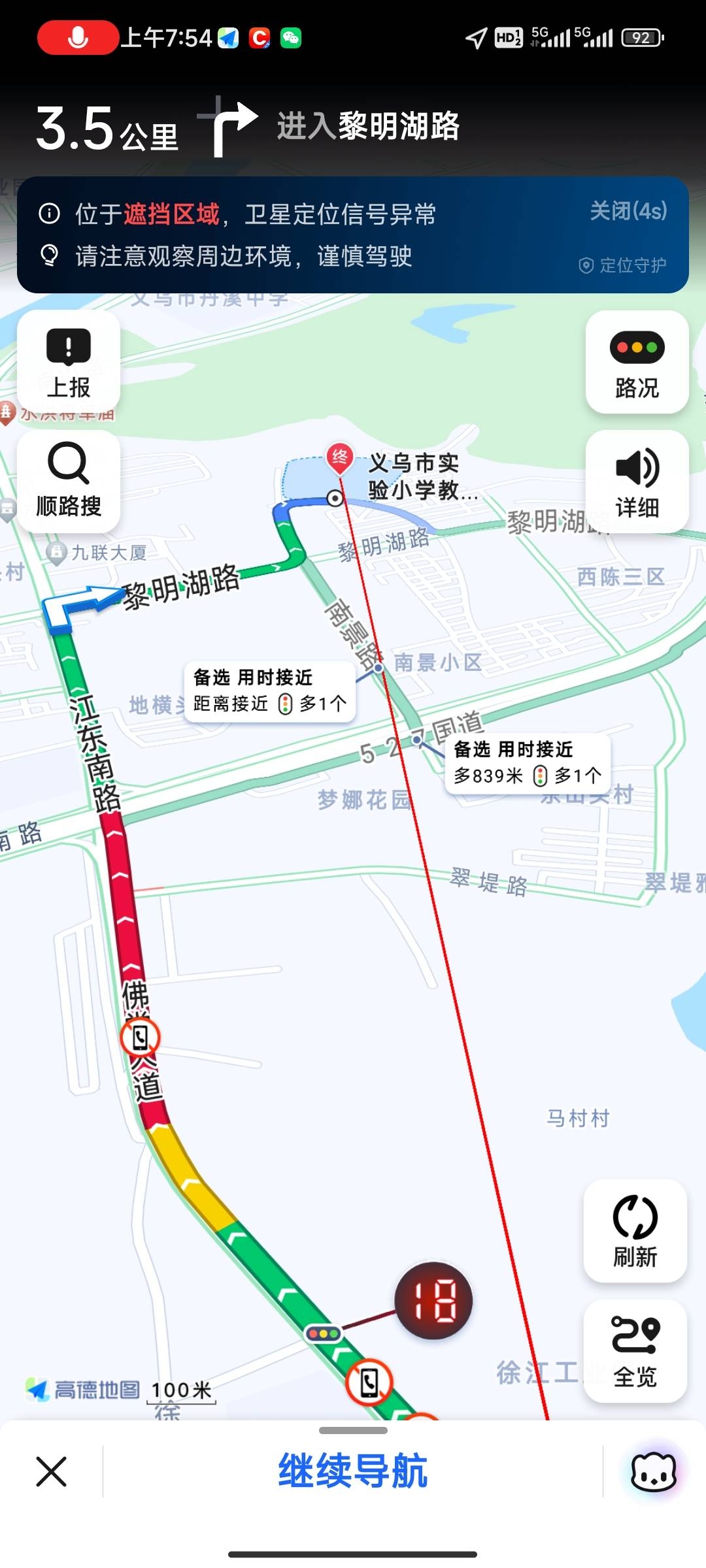Select the alternate route labeled 多839米
Screen dimensions: 706x1568
pyautogui.click(x=527, y=763)
